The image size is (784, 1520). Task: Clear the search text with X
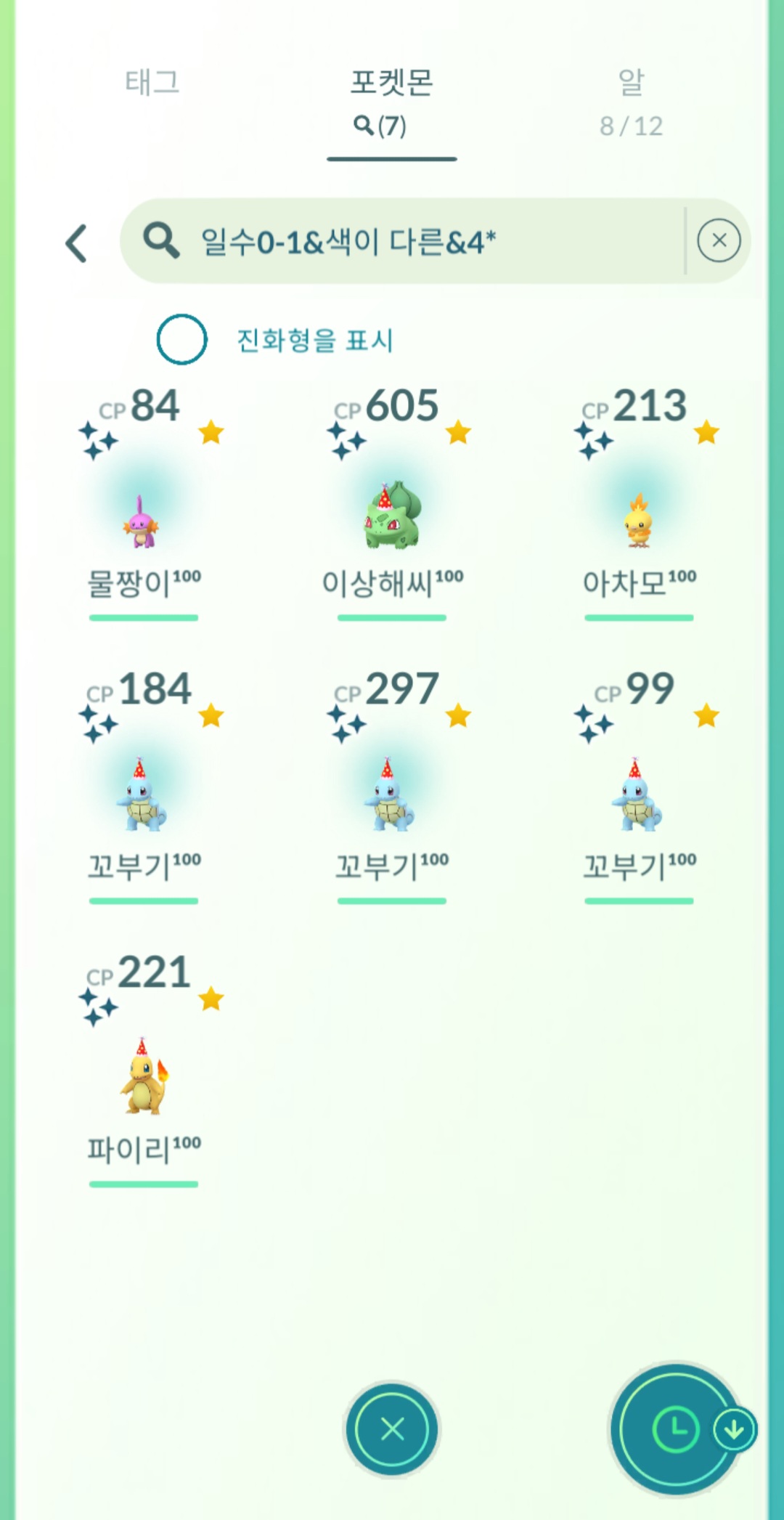click(x=719, y=240)
